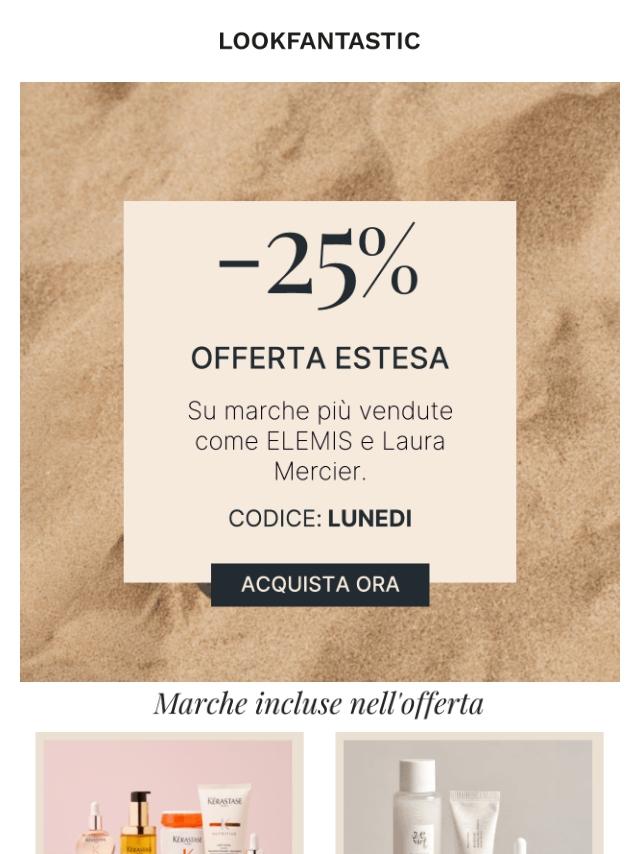Open the Kérastase products brand card
Screen dimensions: 640x854
[169, 797]
